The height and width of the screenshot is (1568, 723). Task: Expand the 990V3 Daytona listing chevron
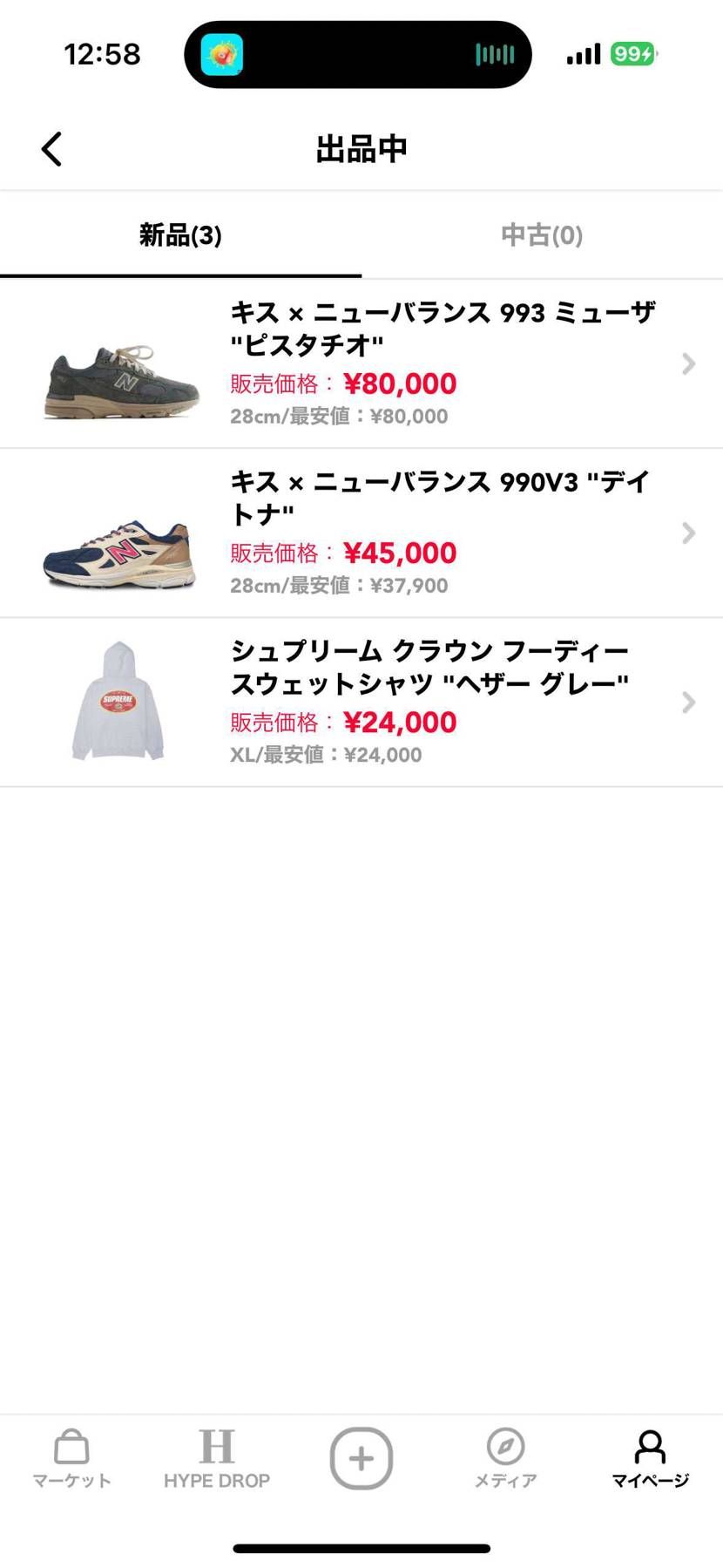tap(689, 532)
